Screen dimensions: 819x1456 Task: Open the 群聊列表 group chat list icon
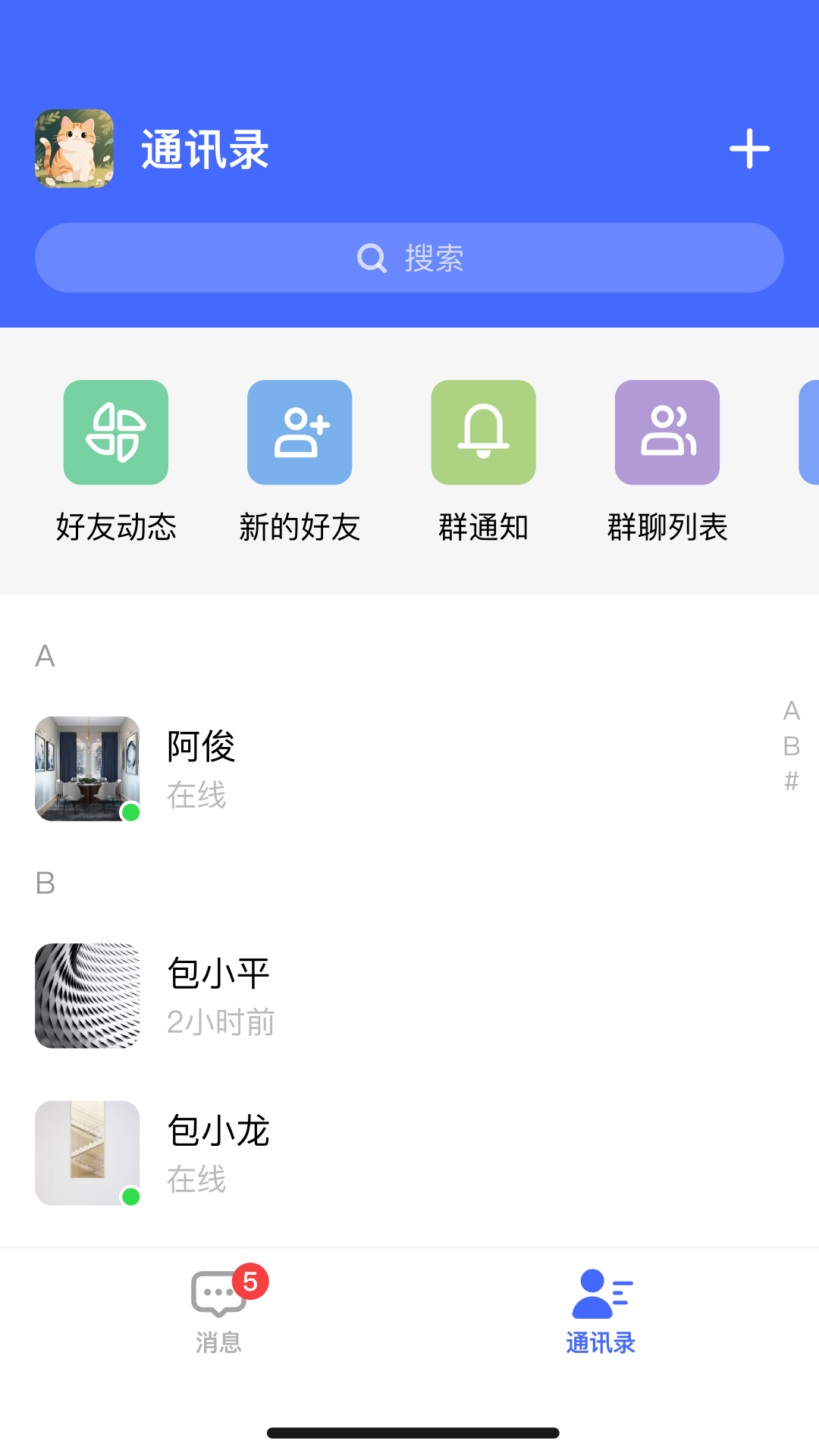pyautogui.click(x=667, y=432)
